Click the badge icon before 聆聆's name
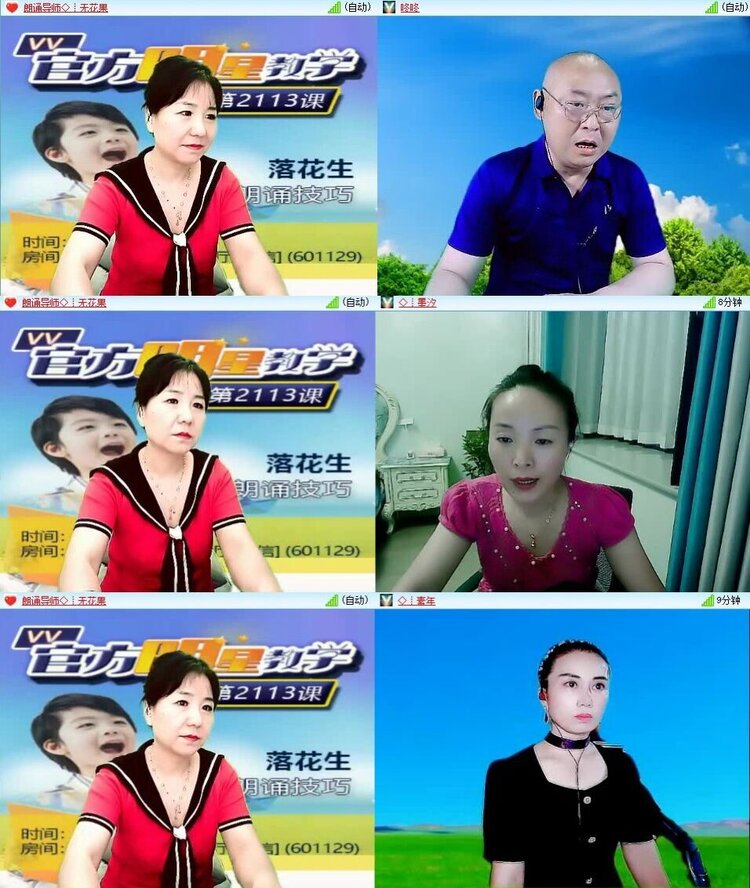Screen dimensions: 750x888 (389, 8)
